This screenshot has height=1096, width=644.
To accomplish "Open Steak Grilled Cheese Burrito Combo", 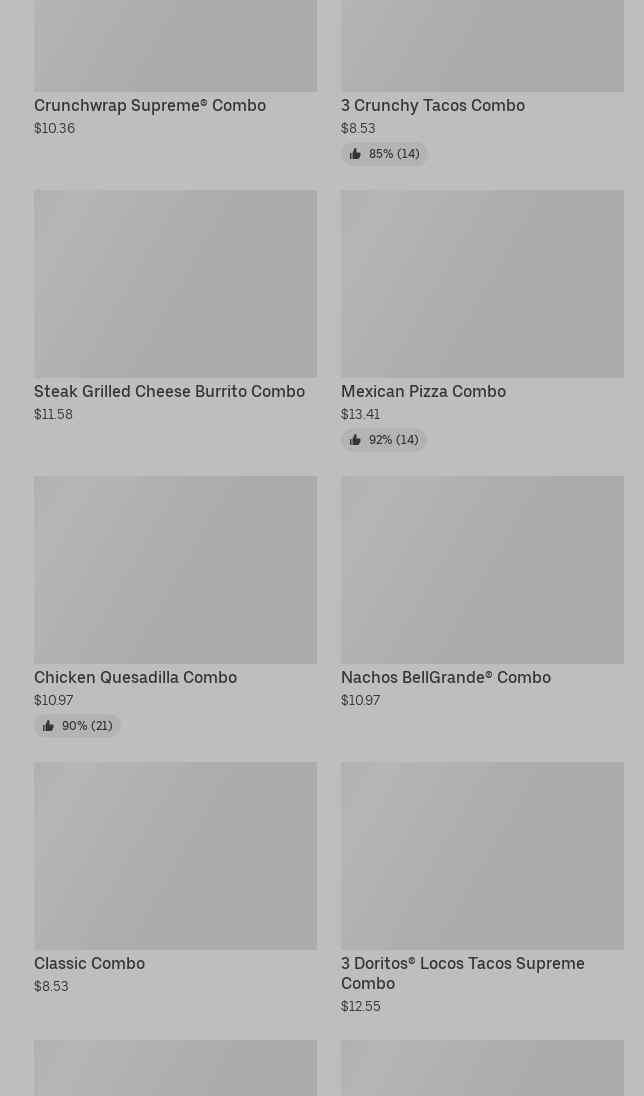I will pos(175,306).
